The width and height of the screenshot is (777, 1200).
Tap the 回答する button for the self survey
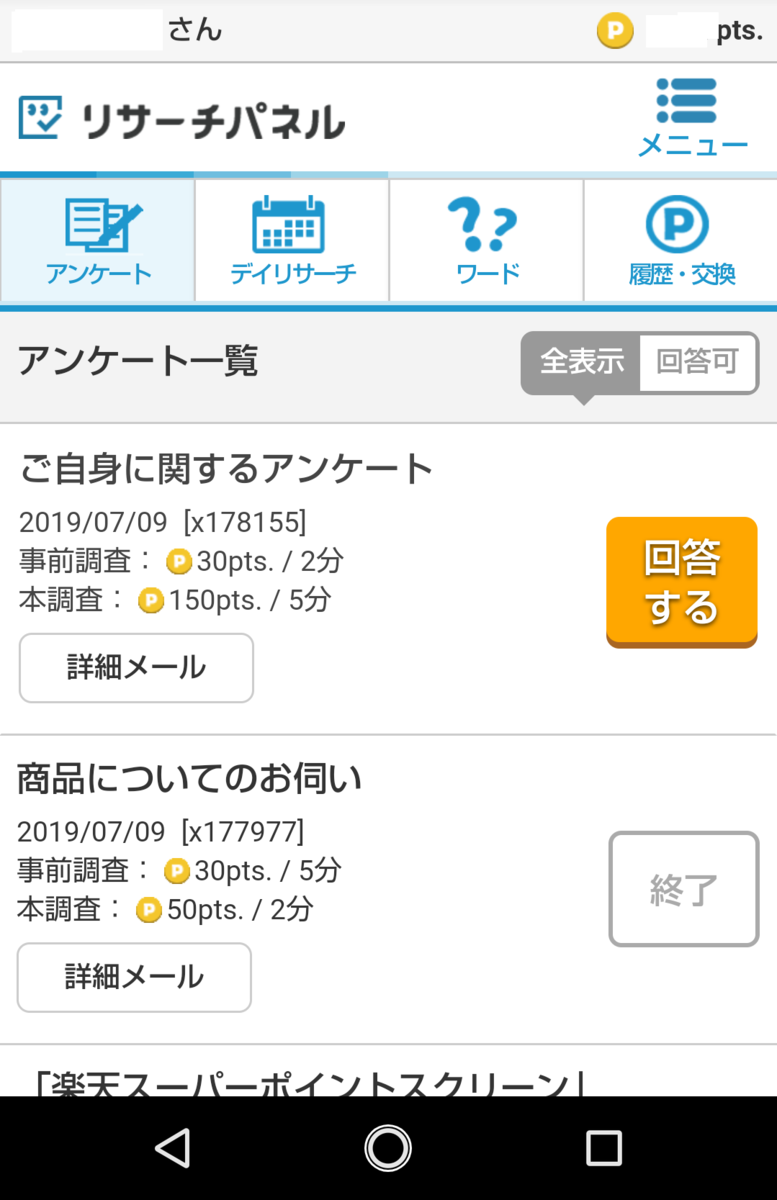pyautogui.click(x=681, y=582)
